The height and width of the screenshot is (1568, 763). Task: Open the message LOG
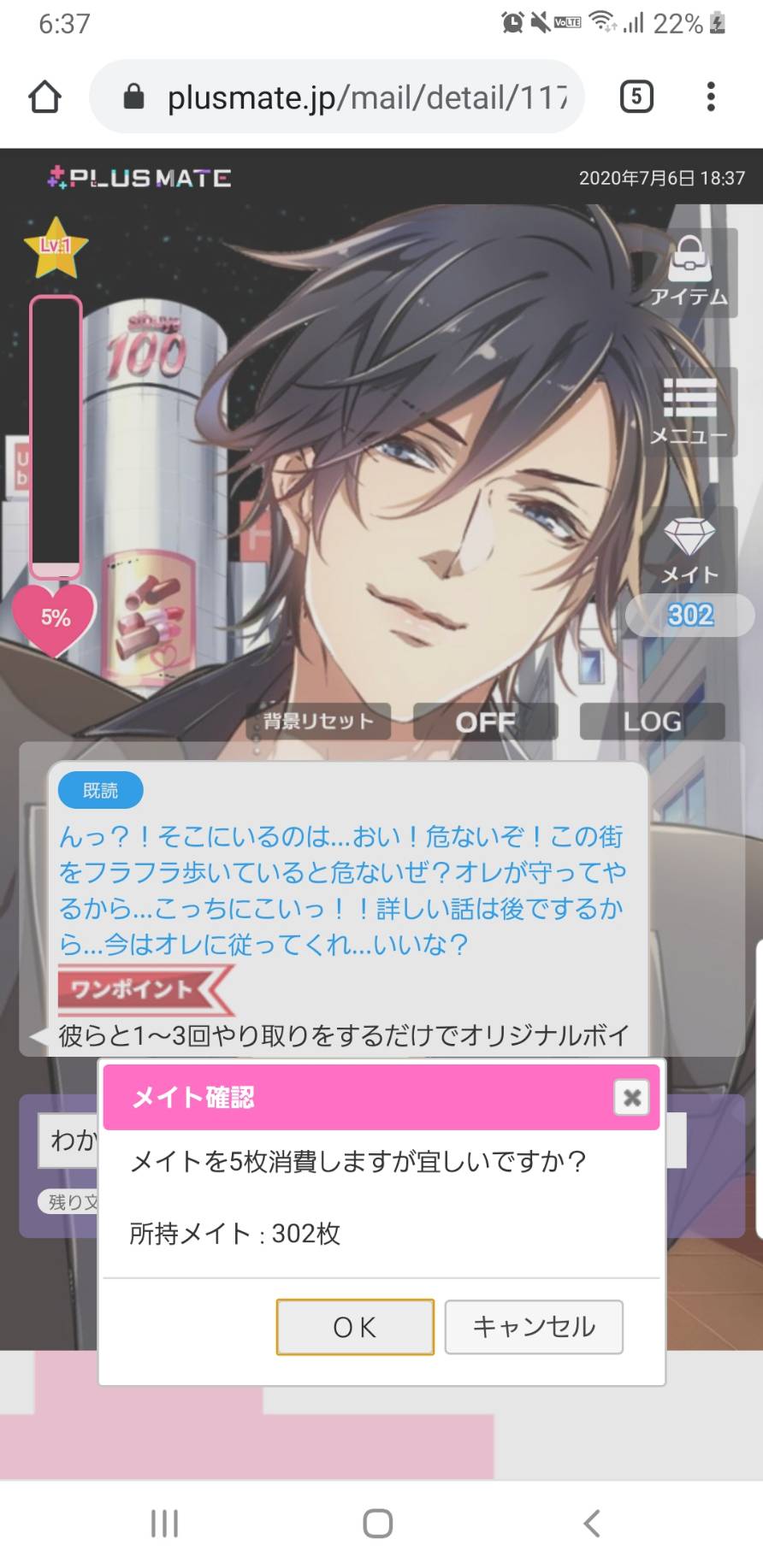652,722
